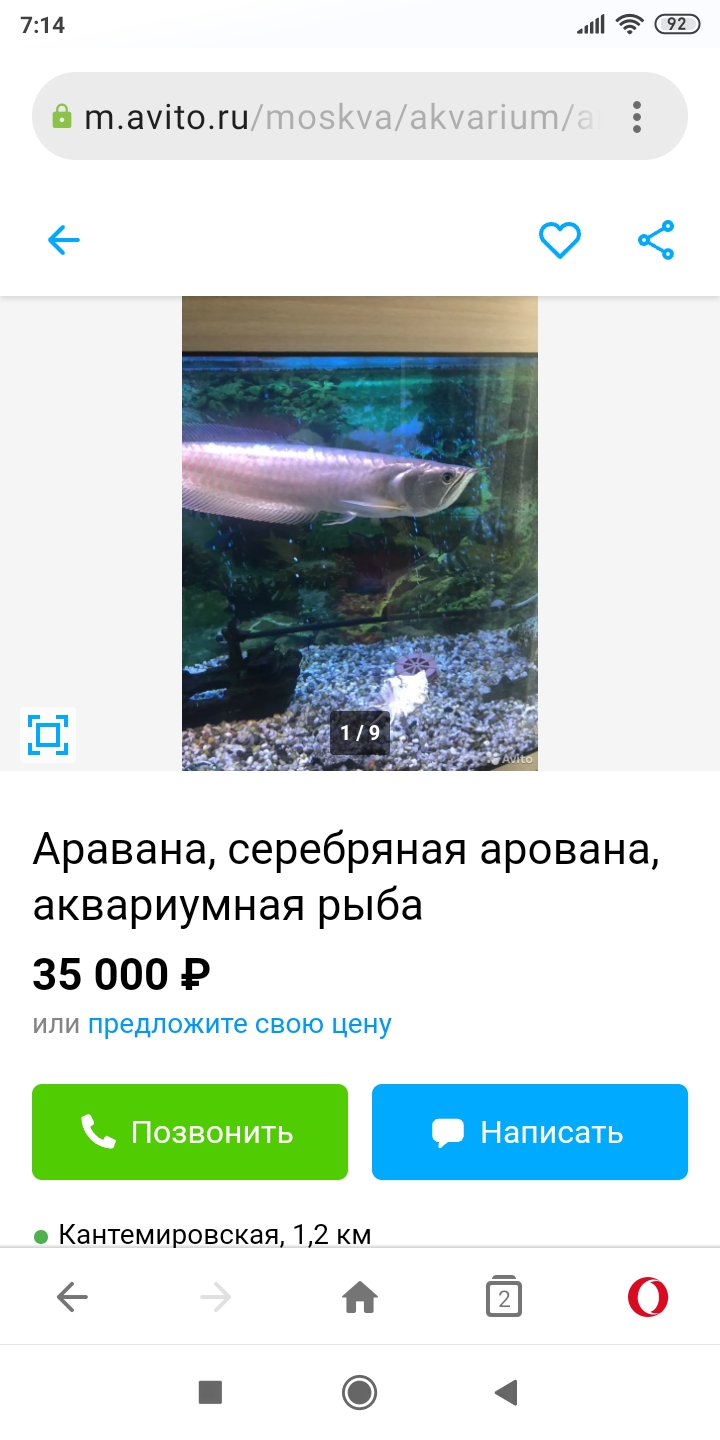Screen dimensions: 720x1440
Task: Tap the grayed-out forward navigation arrow
Action: coord(215,1297)
